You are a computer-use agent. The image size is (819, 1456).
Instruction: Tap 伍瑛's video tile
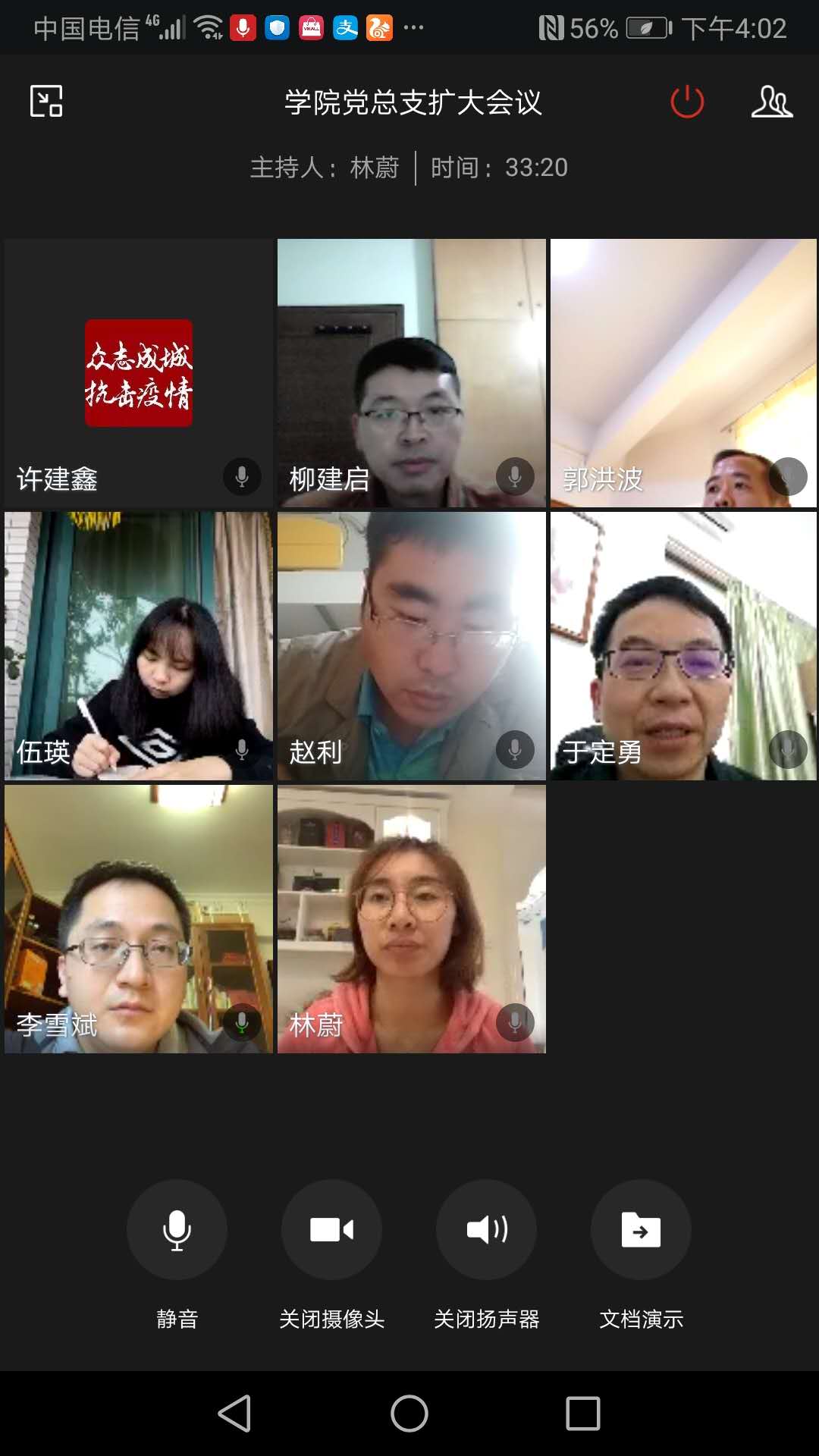(x=139, y=645)
